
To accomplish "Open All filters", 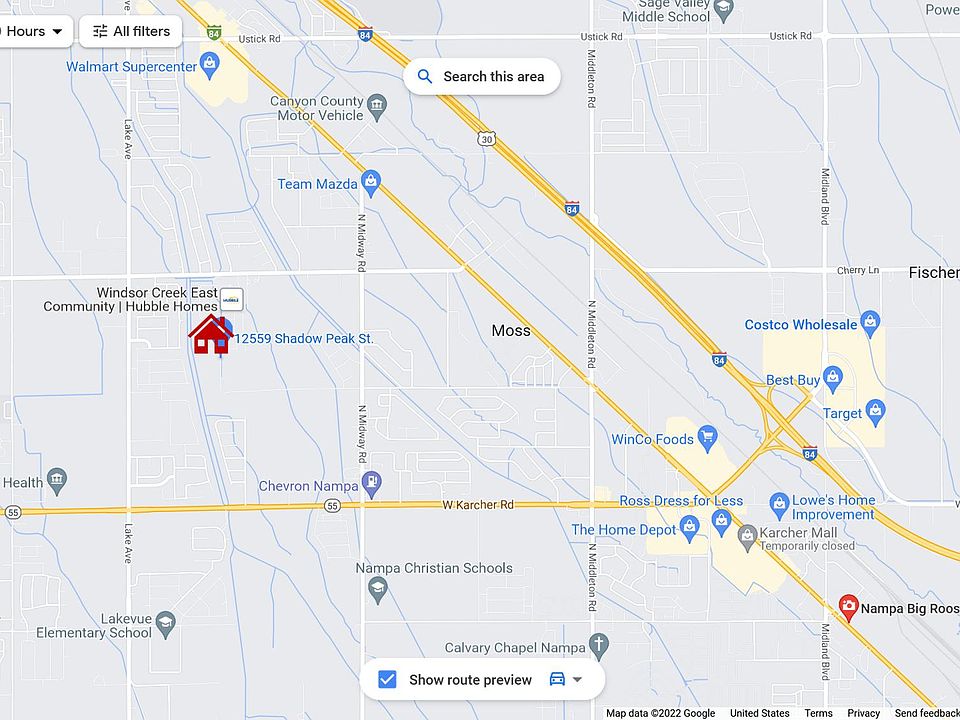I will tap(131, 31).
